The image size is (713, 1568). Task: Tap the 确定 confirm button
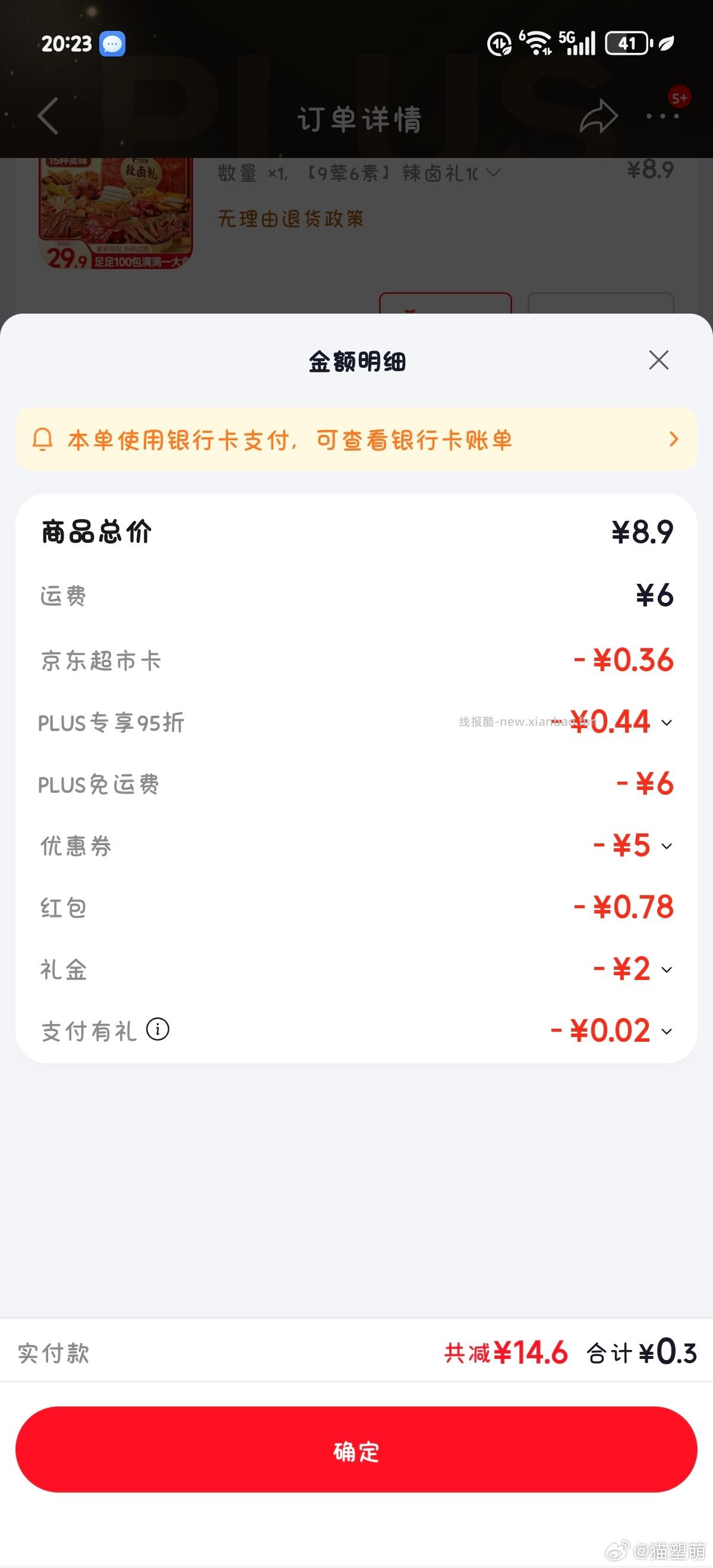356,1452
